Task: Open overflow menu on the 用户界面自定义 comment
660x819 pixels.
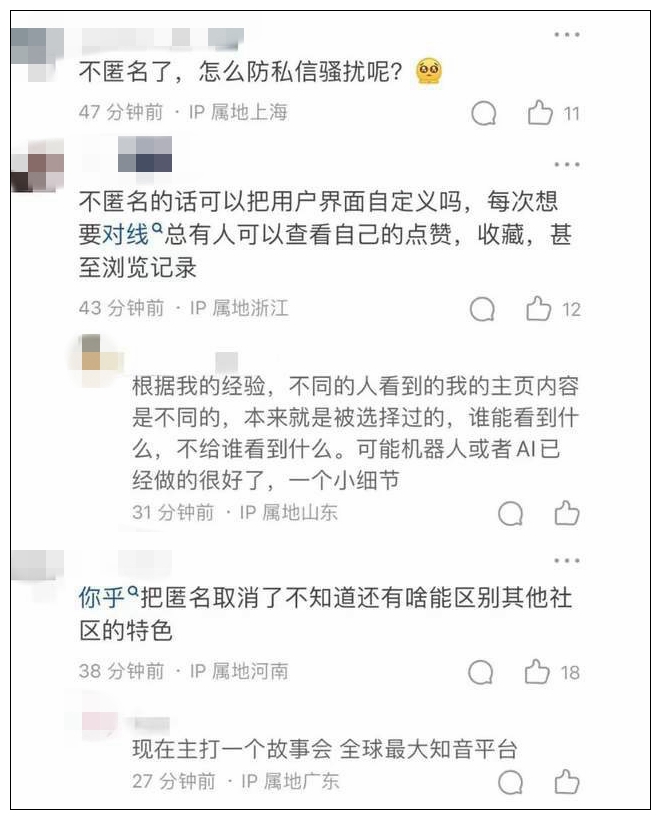Action: click(567, 165)
